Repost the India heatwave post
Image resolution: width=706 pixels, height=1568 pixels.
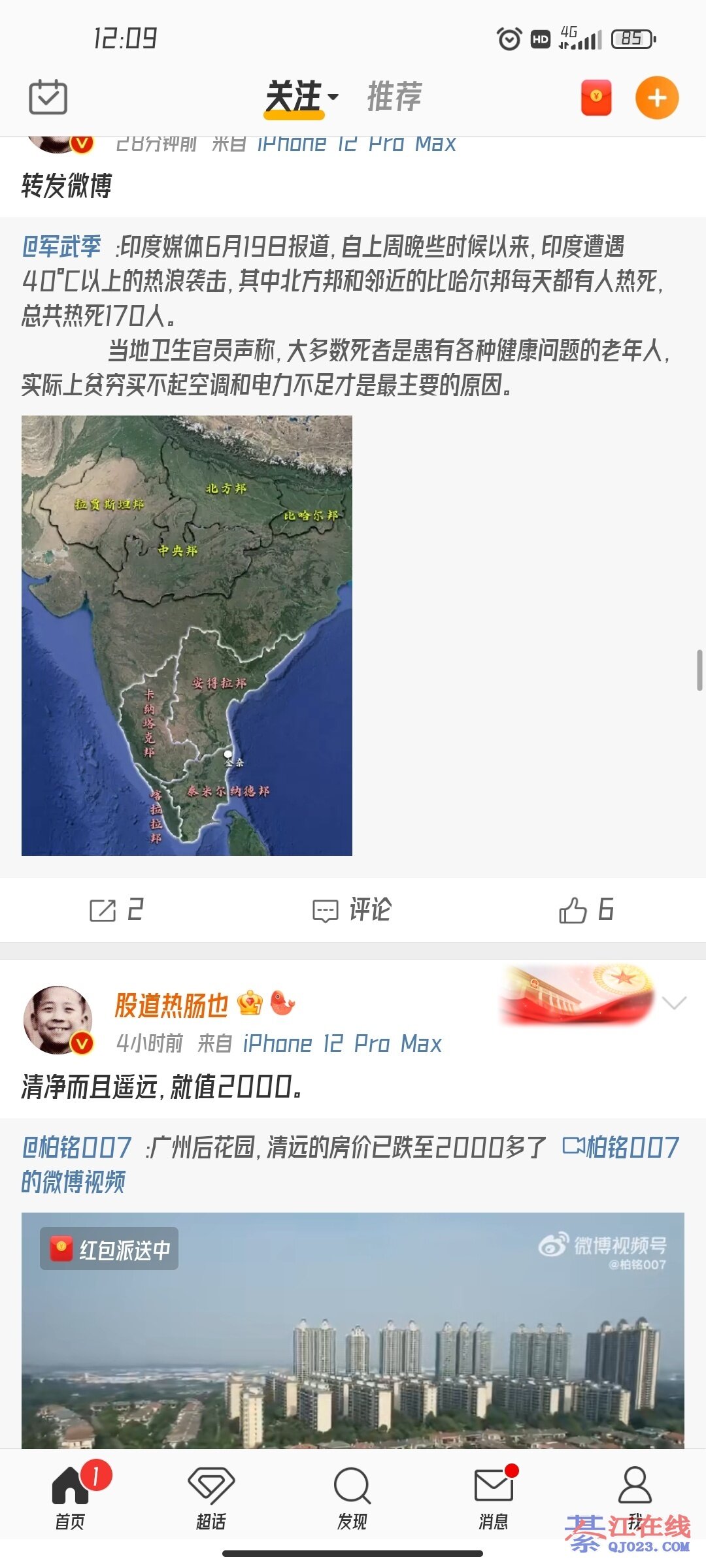tap(116, 910)
